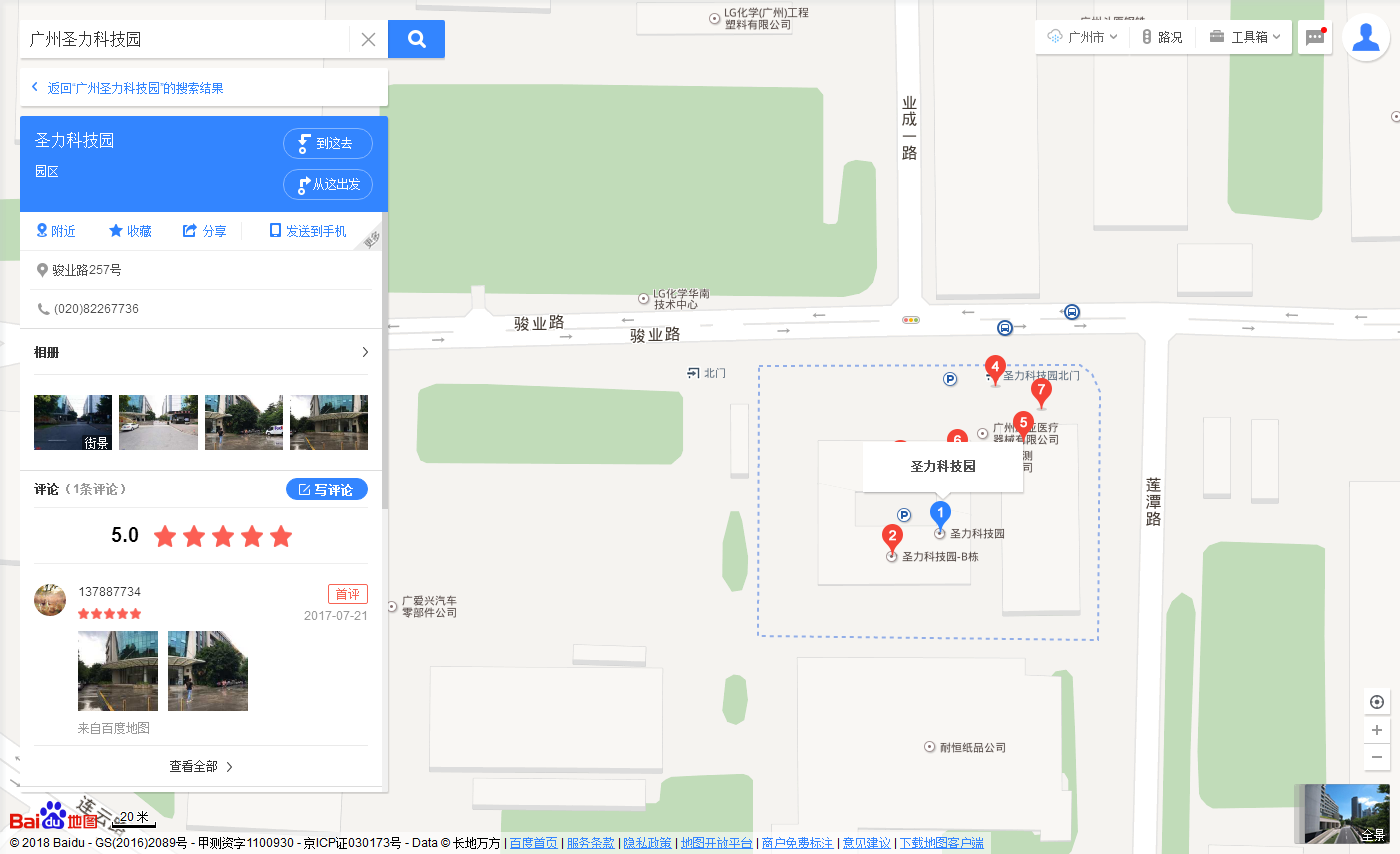View all reviews via 查看全部
This screenshot has width=1400, height=854.
pos(201,766)
